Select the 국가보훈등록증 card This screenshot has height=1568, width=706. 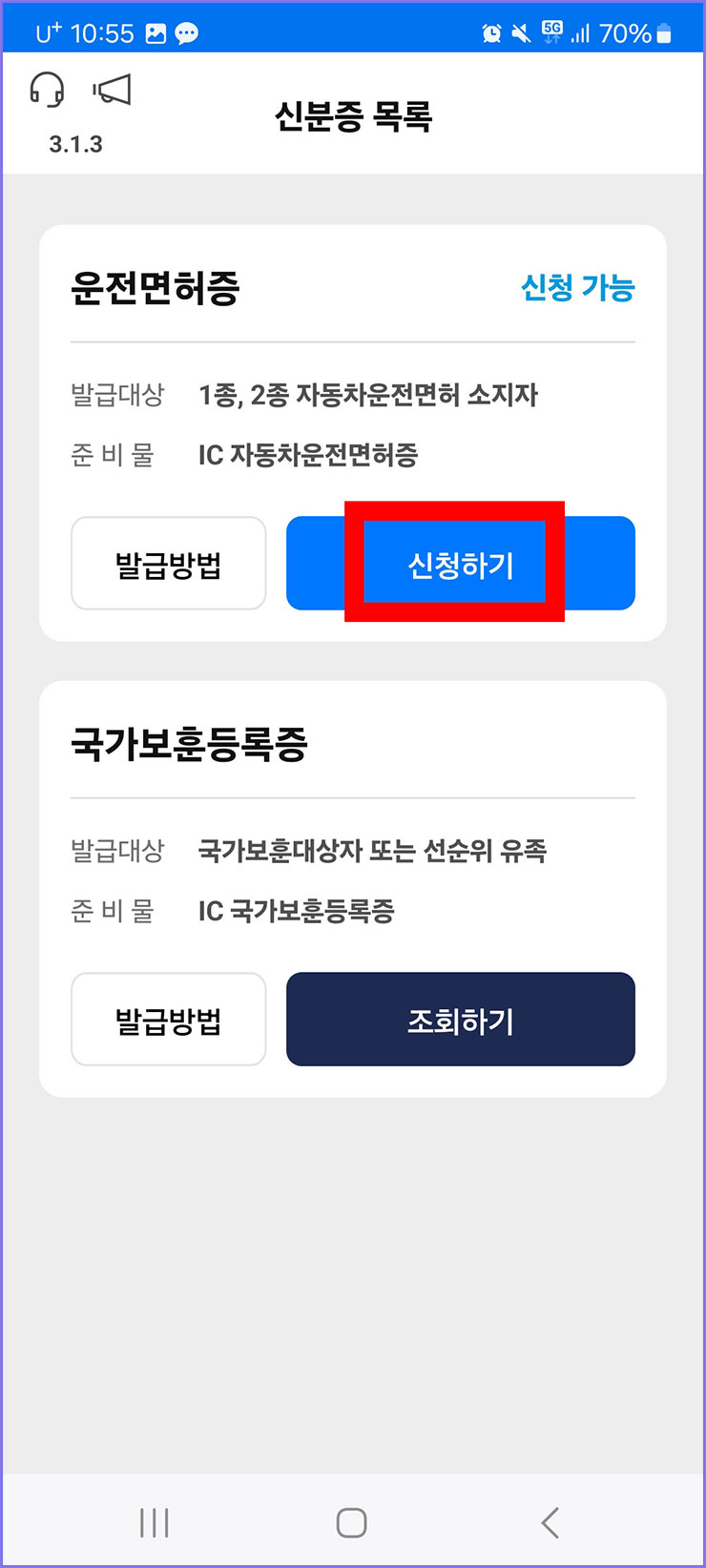pos(352,885)
